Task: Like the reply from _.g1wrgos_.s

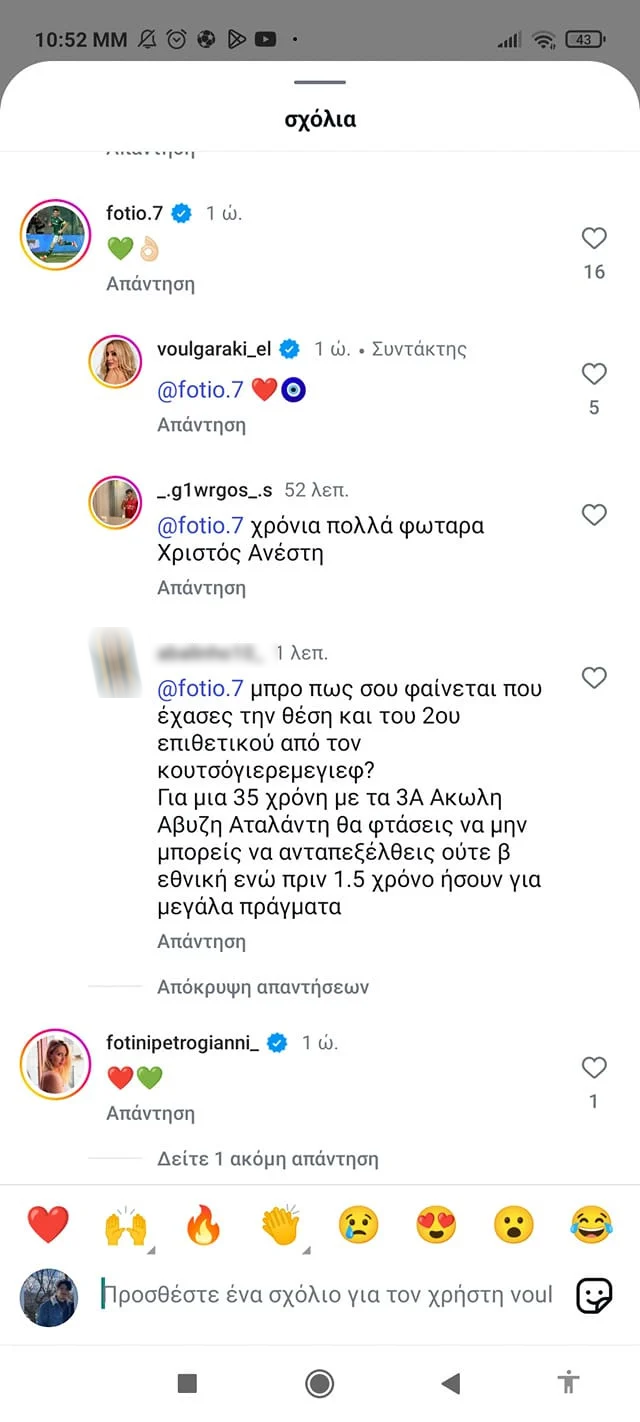Action: (x=594, y=515)
